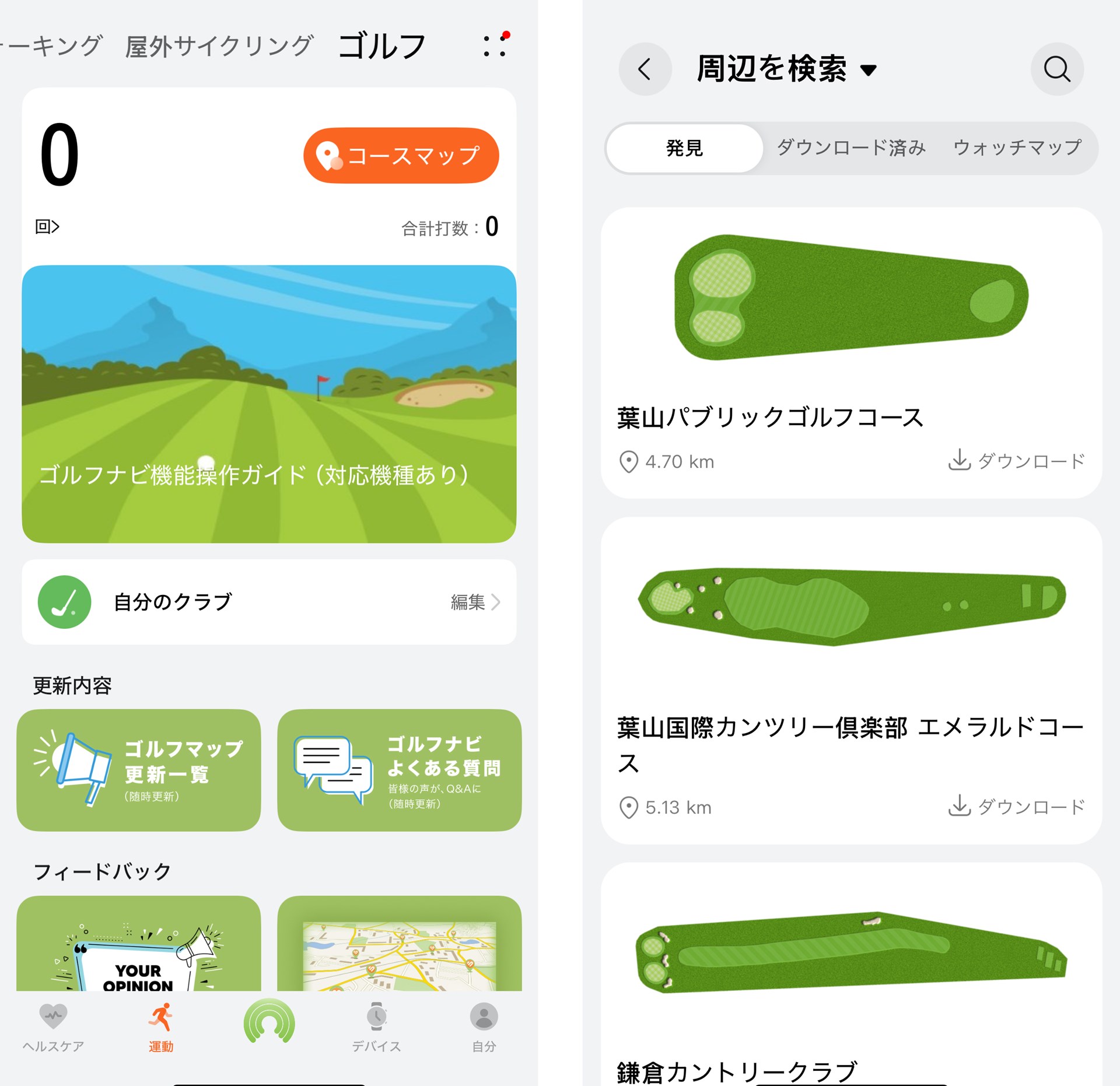1120x1086 pixels.
Task: Download 葉山国際カンツリー倶楽部 エメラルドコース map
Action: coord(1016,807)
